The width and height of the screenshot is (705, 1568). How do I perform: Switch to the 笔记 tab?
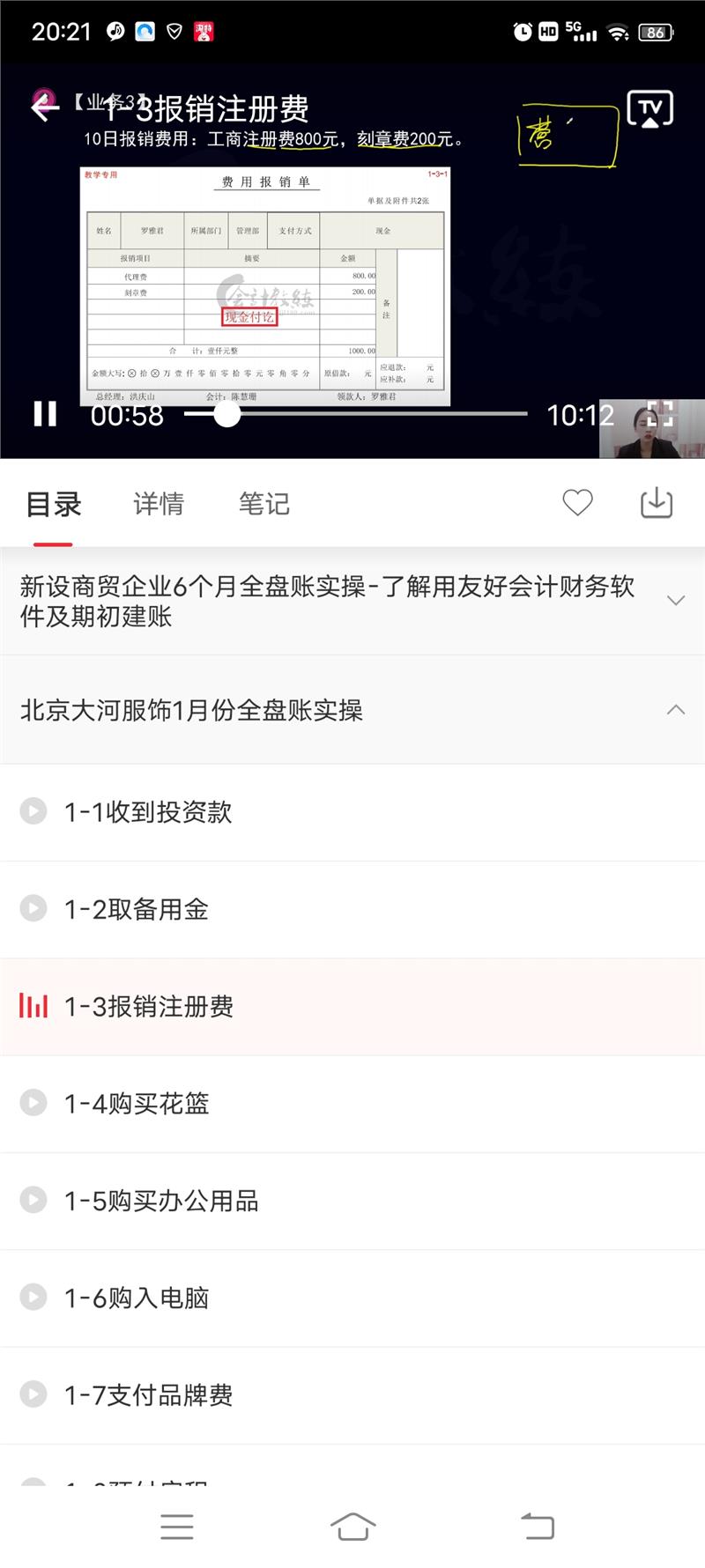pyautogui.click(x=263, y=504)
